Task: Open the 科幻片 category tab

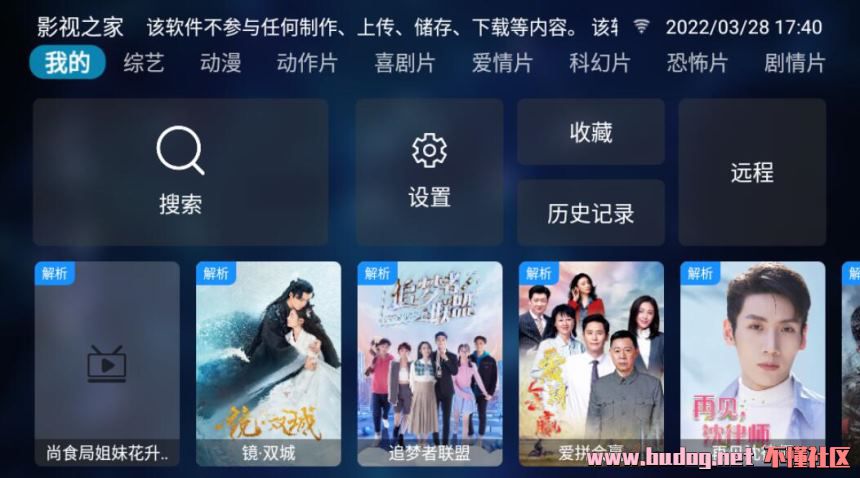Action: click(599, 64)
